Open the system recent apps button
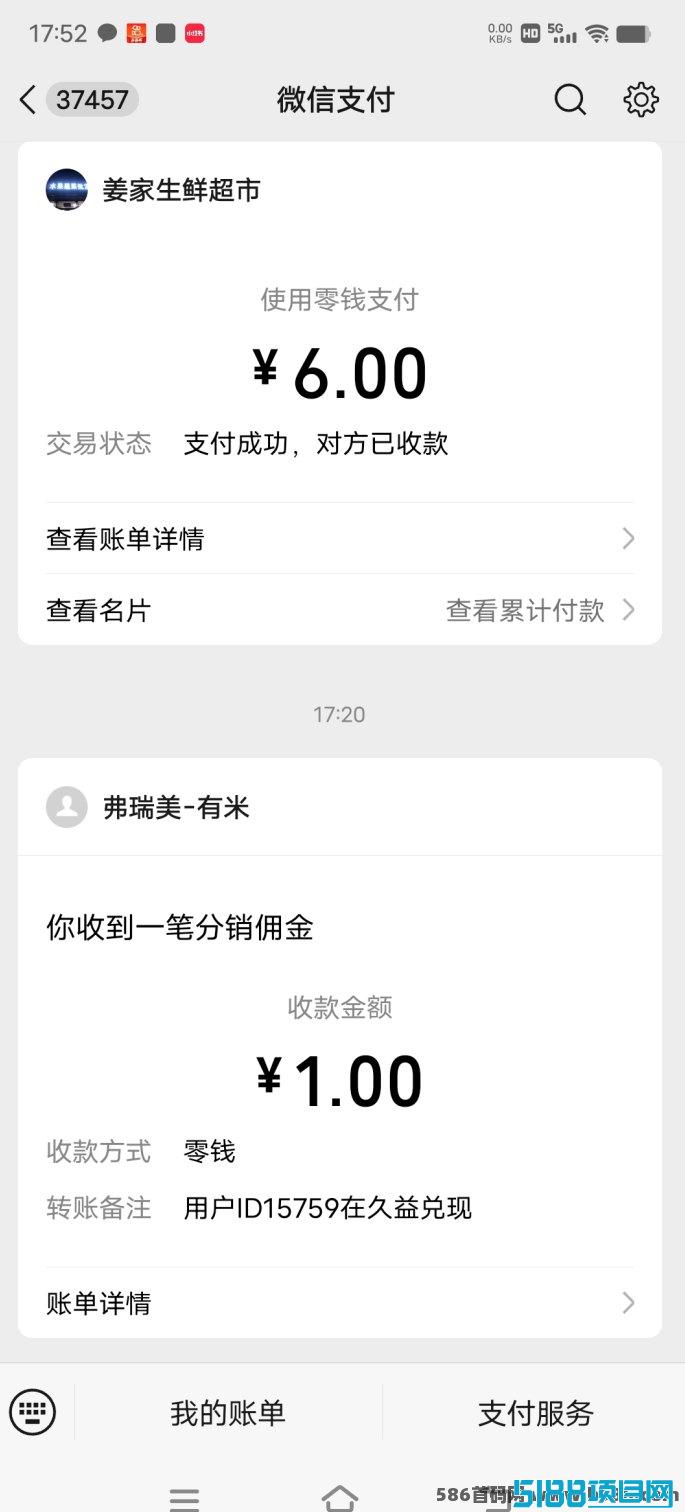 184,1498
